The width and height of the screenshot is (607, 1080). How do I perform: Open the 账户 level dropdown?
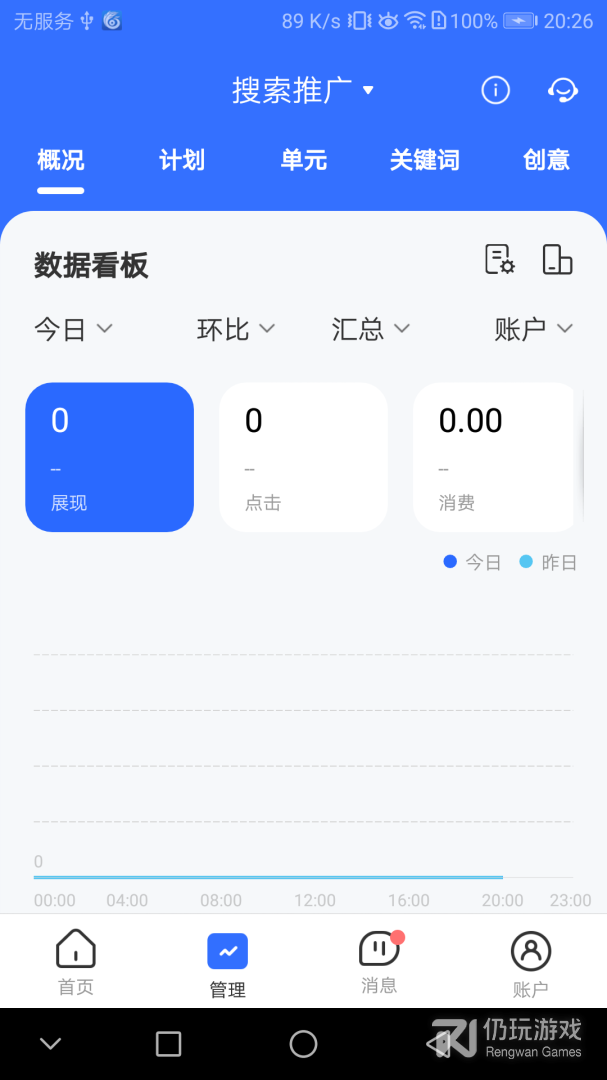pos(534,329)
